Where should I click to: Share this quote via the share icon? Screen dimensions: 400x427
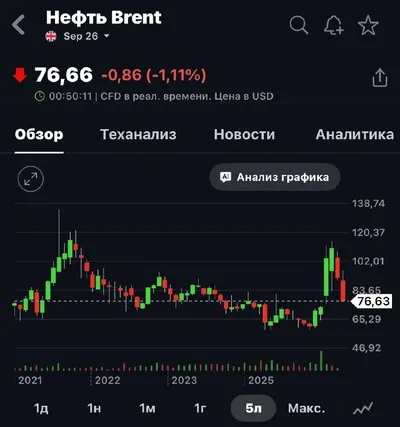click(379, 78)
